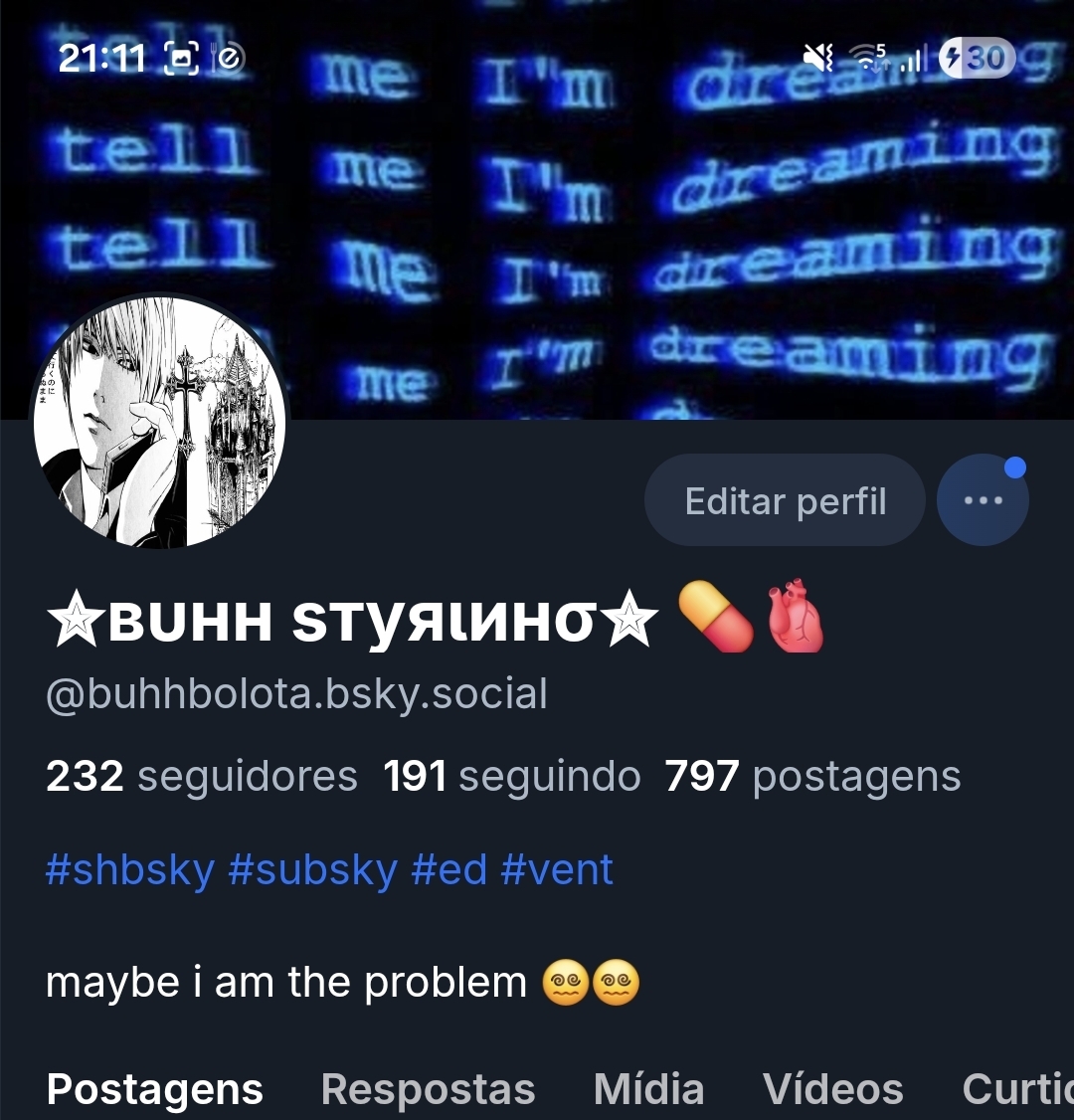Open the three-dot more options menu
Screen dimensions: 1074x1120
tap(983, 500)
